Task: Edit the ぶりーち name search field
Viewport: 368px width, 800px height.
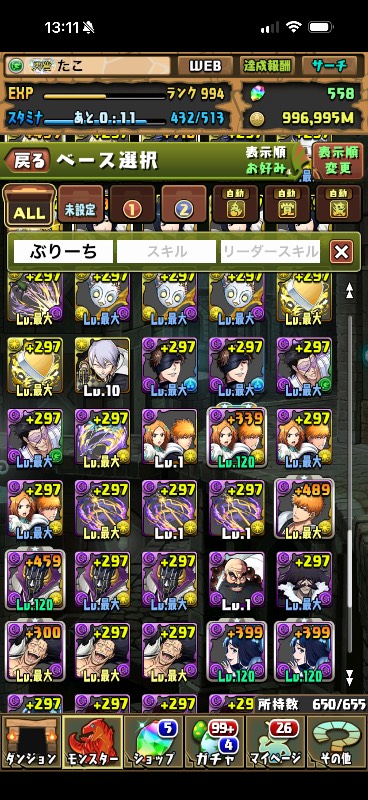Action: [x=63, y=252]
